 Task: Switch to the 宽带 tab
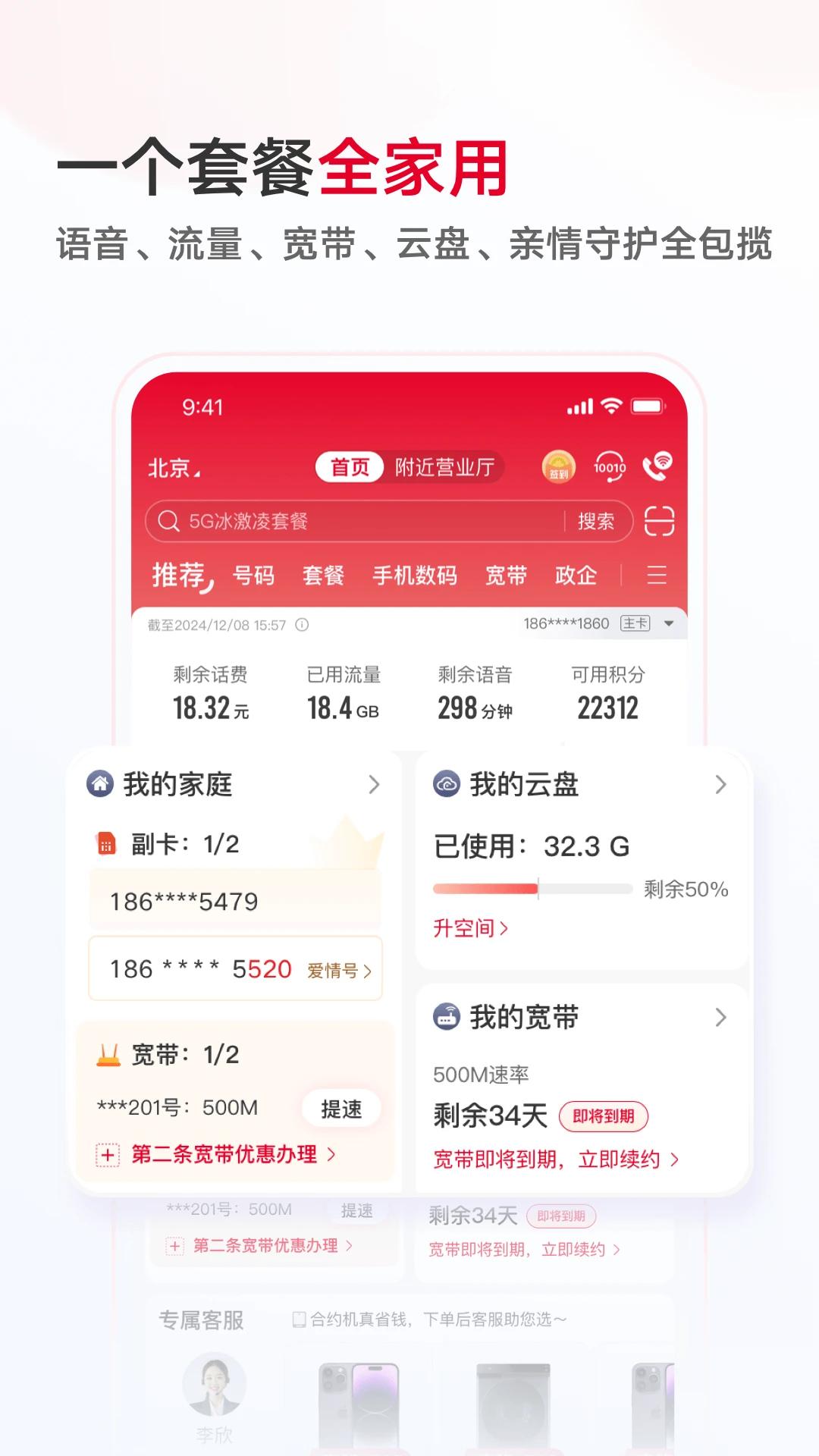pos(507,576)
